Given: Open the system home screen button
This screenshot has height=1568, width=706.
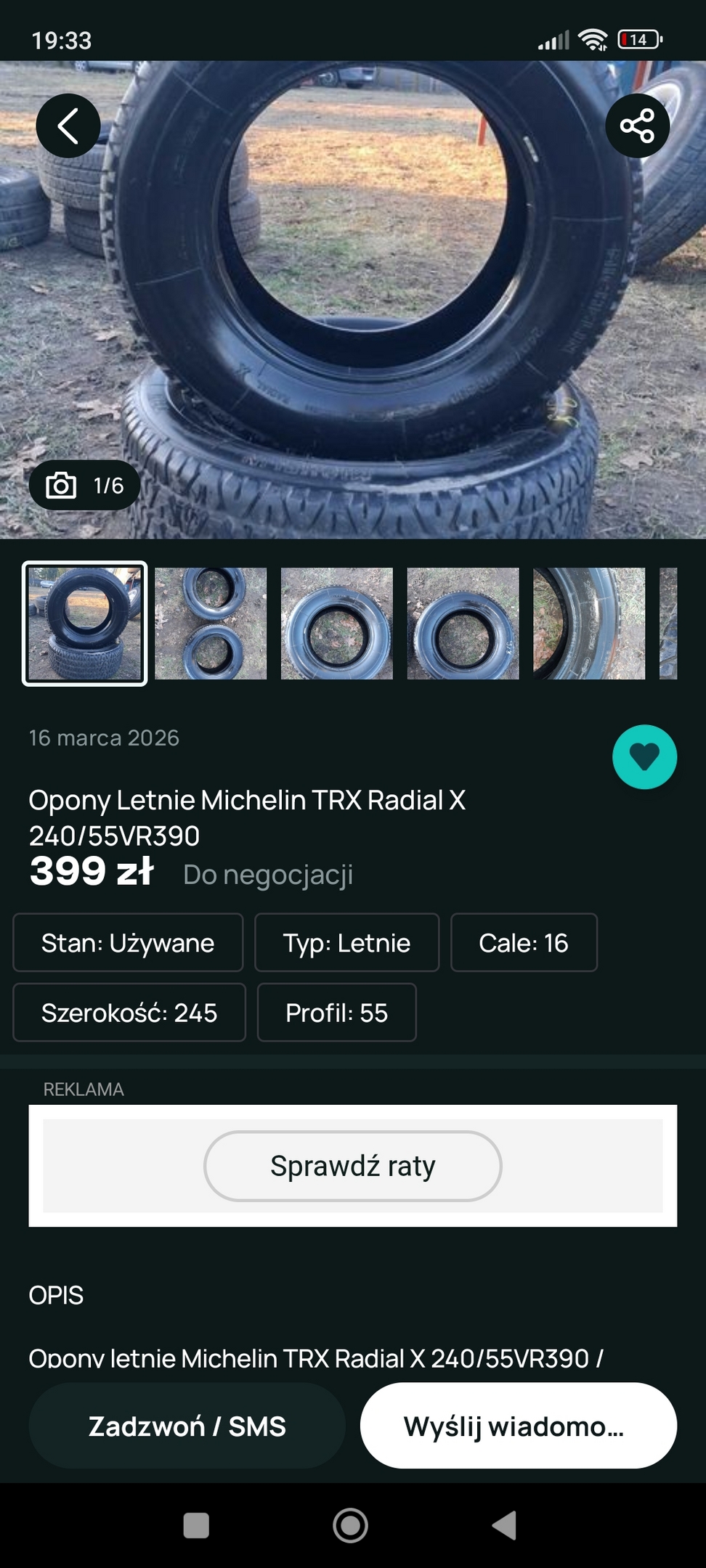Looking at the screenshot, I should coord(351,1525).
